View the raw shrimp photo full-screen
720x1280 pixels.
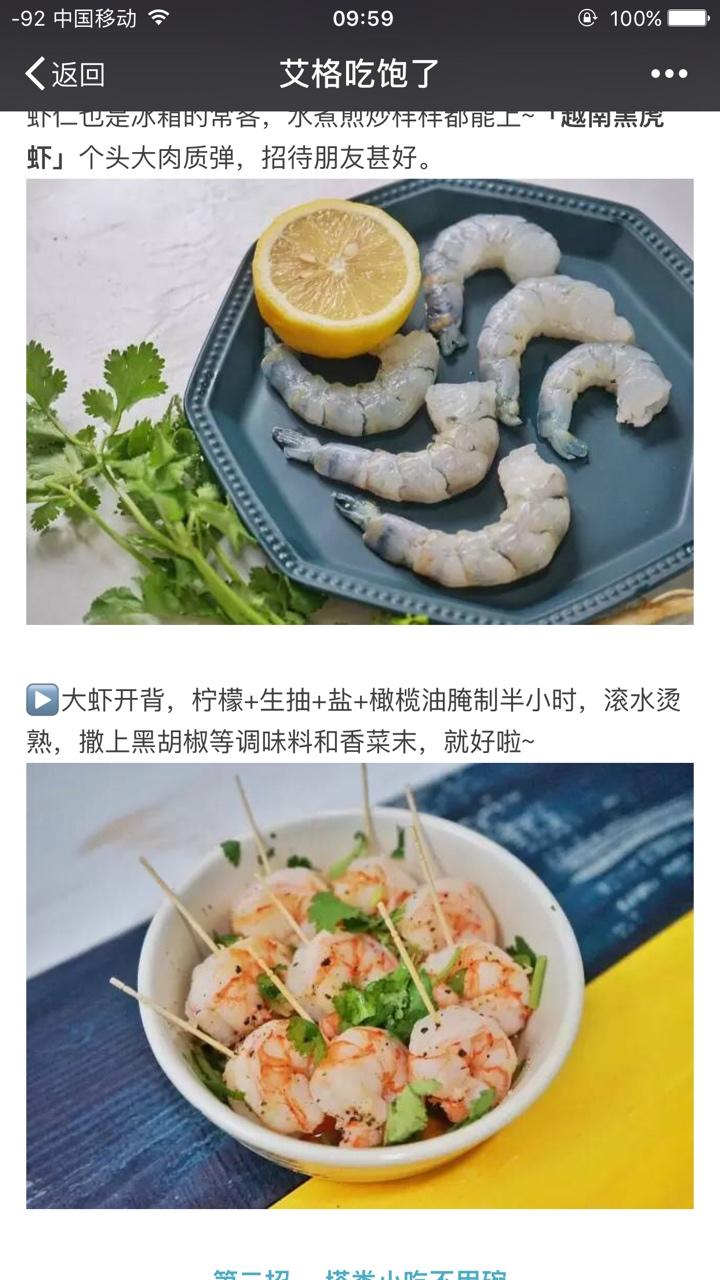point(360,402)
